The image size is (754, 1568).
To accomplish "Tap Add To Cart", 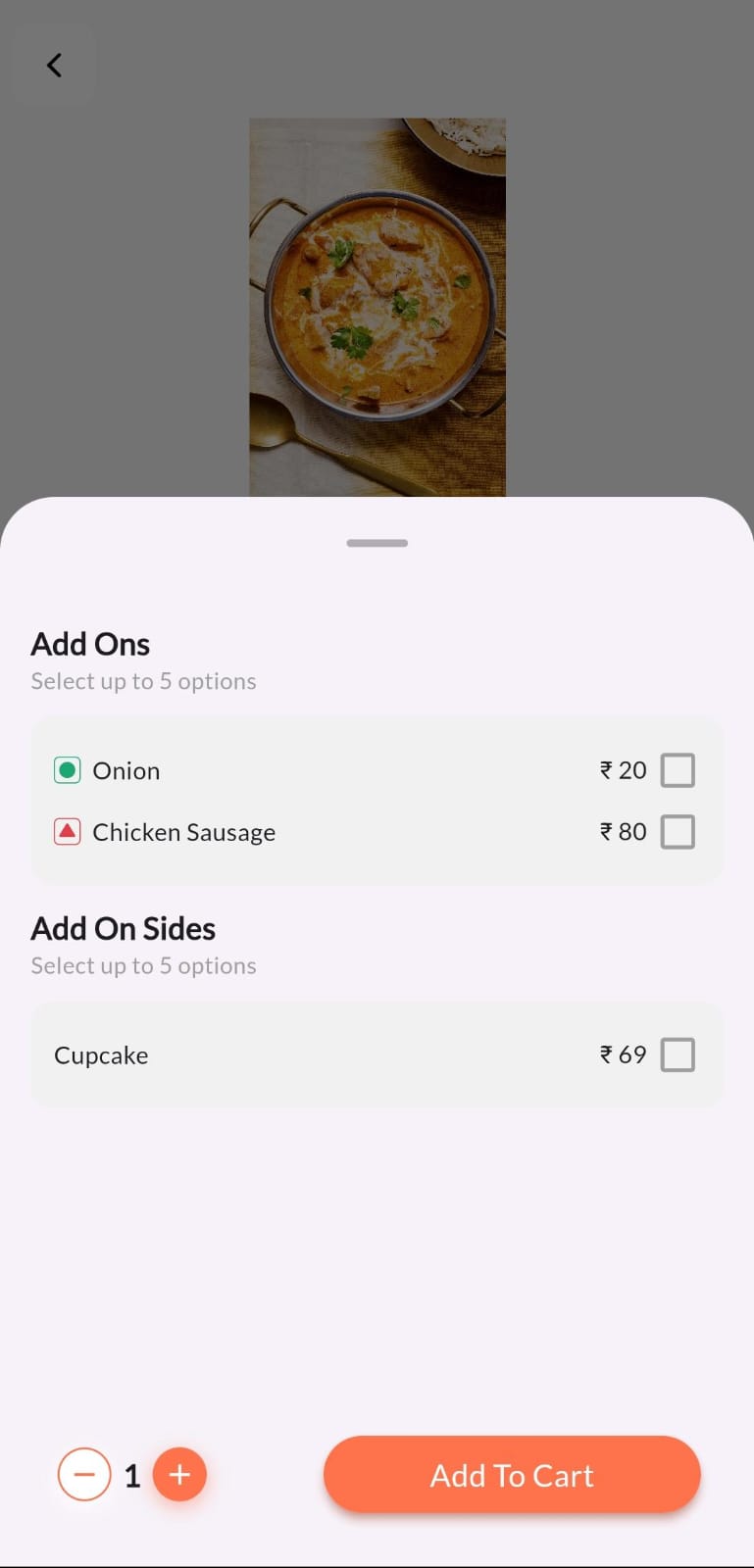I will (512, 1475).
